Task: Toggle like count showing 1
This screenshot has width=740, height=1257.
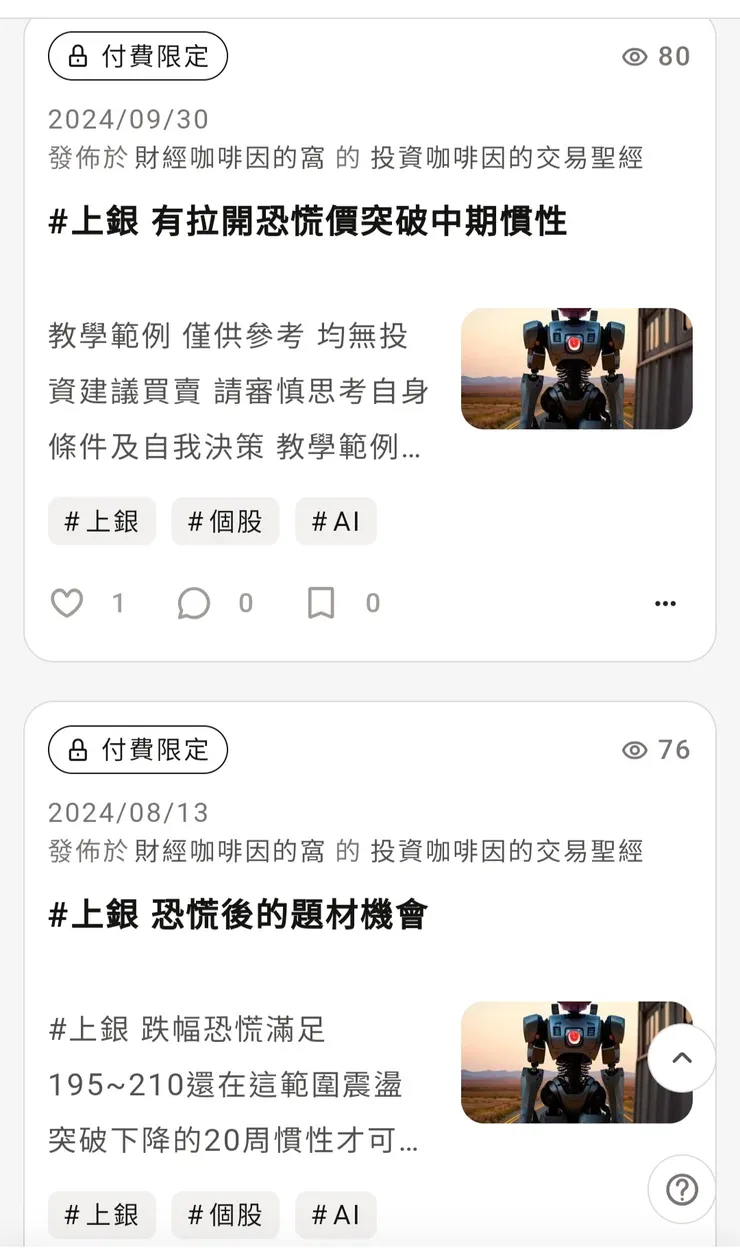Action: [x=118, y=603]
